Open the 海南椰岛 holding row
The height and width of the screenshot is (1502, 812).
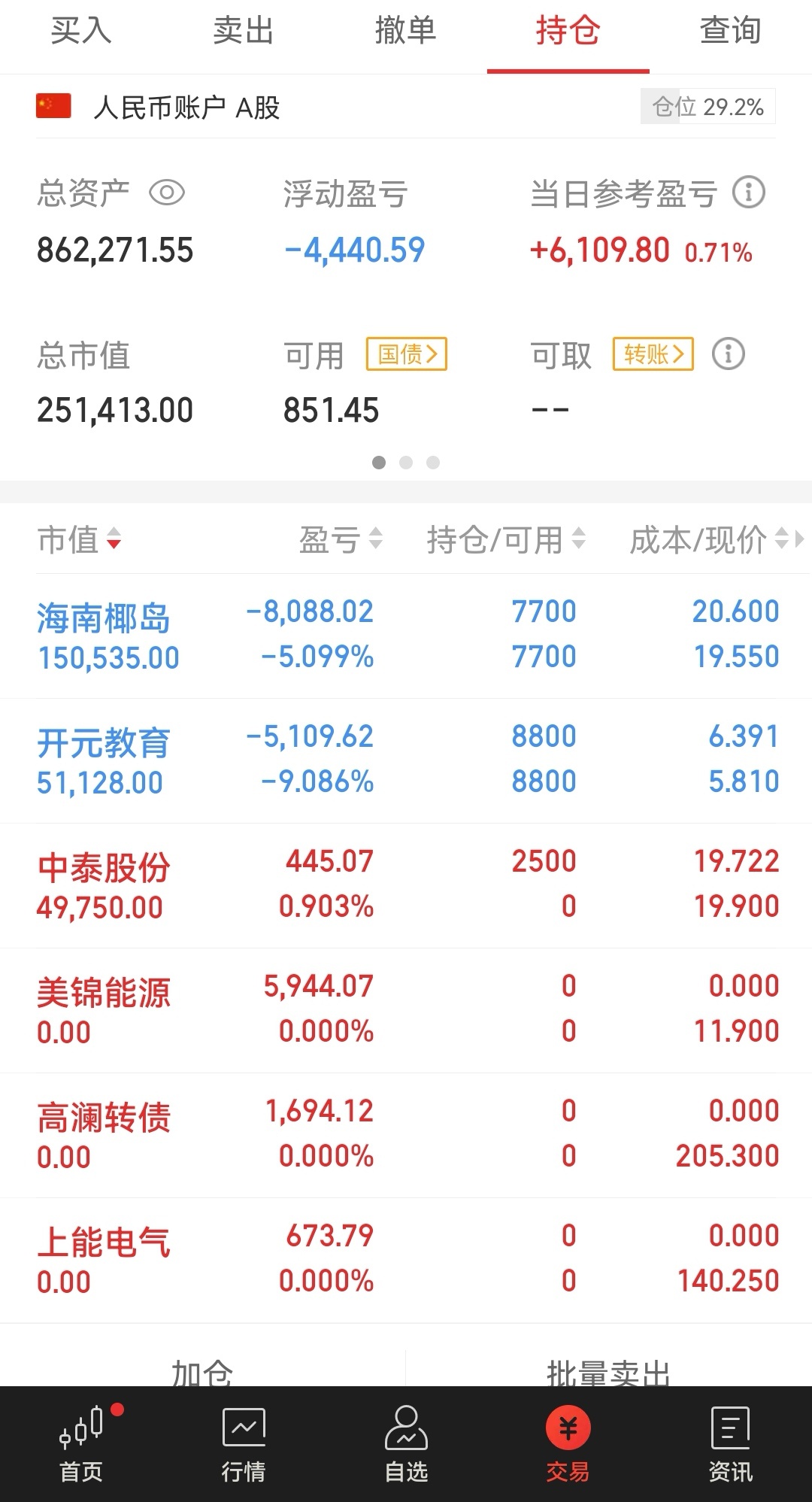(406, 636)
